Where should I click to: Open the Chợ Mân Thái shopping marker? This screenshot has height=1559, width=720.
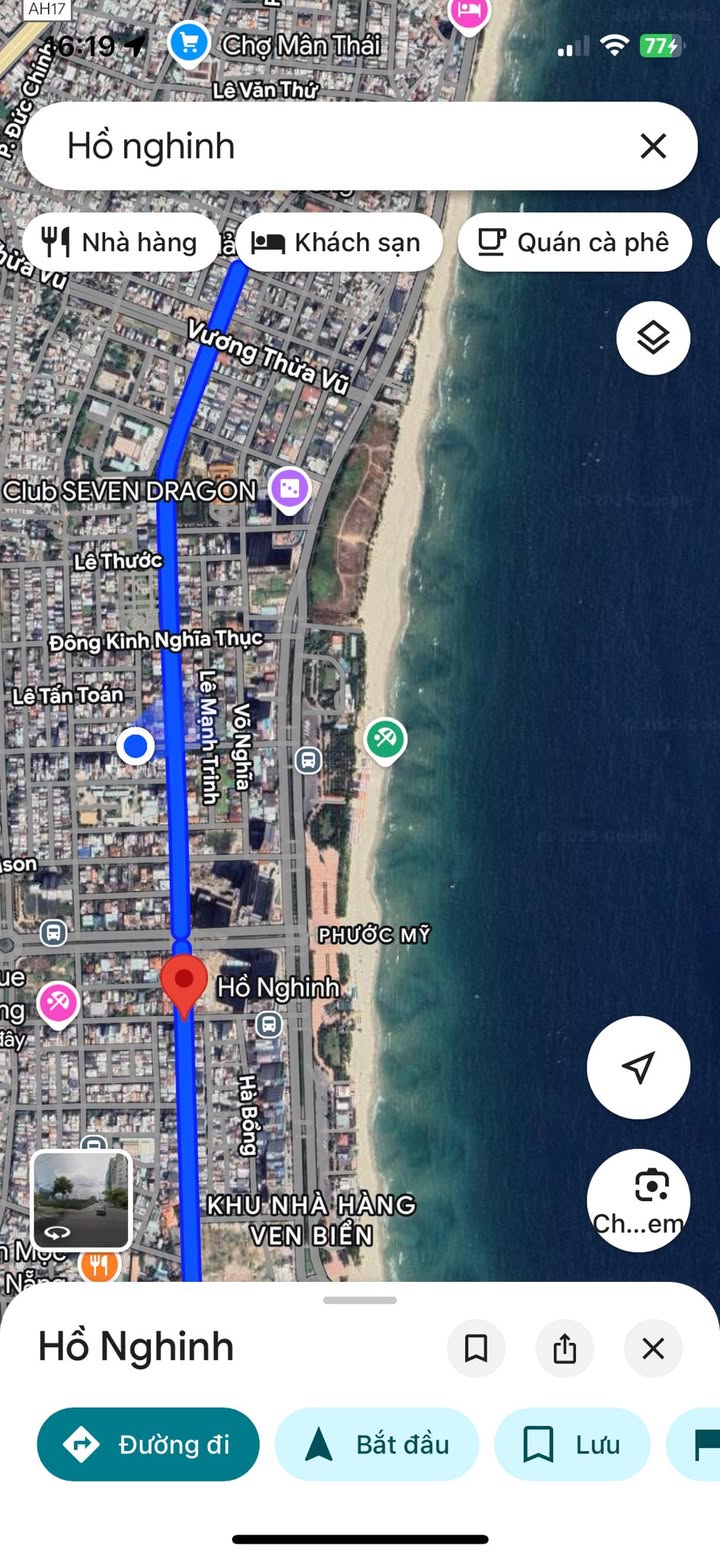[x=188, y=44]
